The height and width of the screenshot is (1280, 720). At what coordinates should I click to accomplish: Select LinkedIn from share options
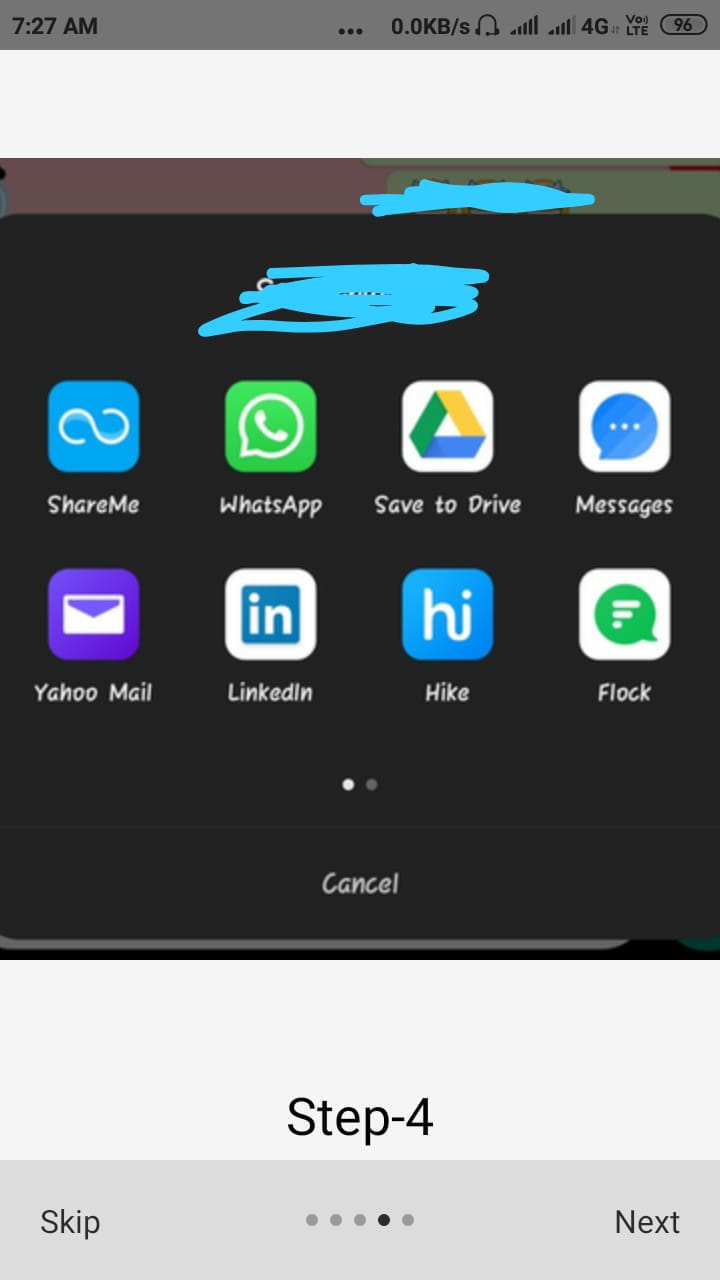point(270,613)
